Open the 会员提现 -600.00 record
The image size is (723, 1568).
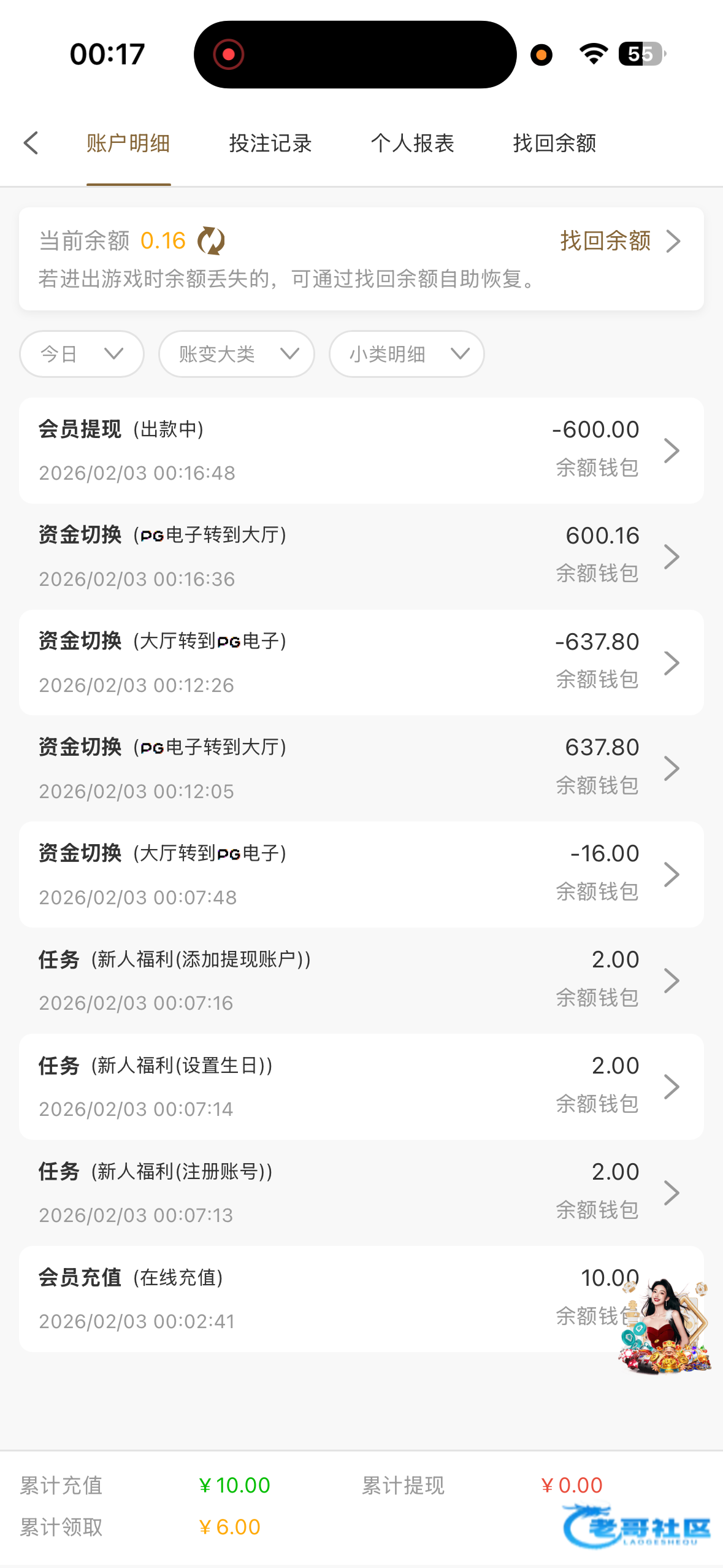tap(361, 450)
